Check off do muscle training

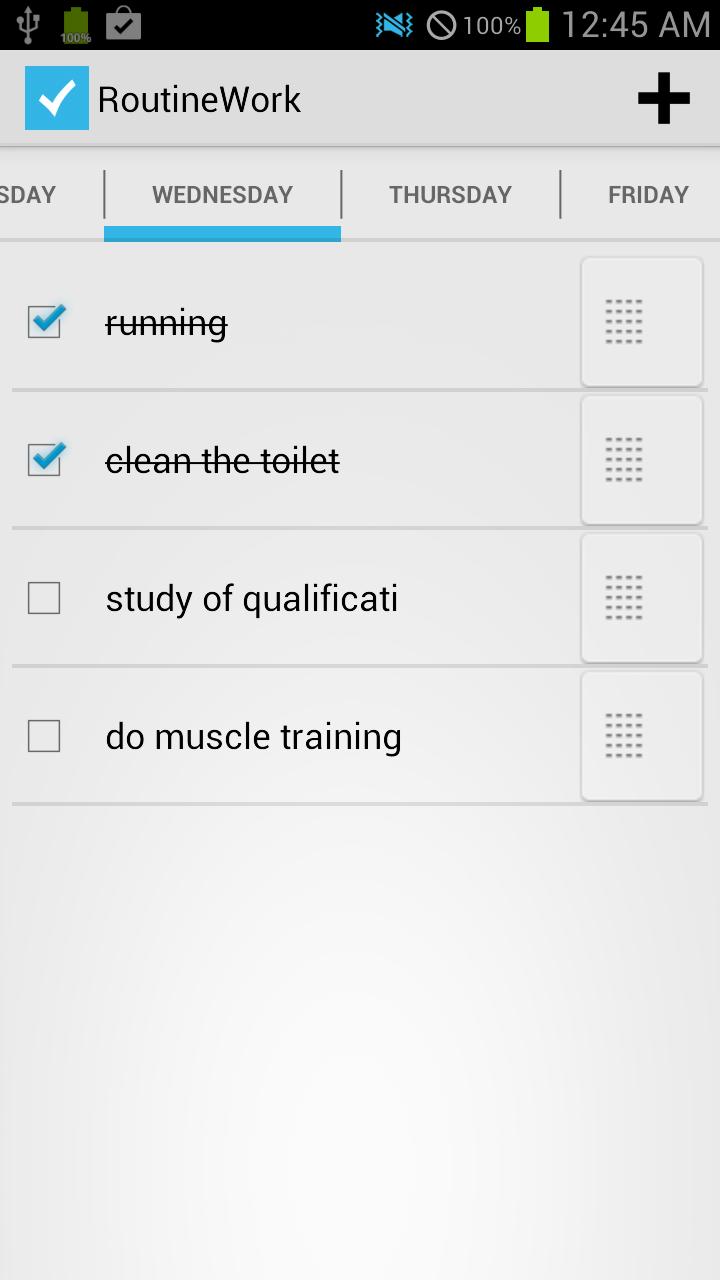(43, 735)
